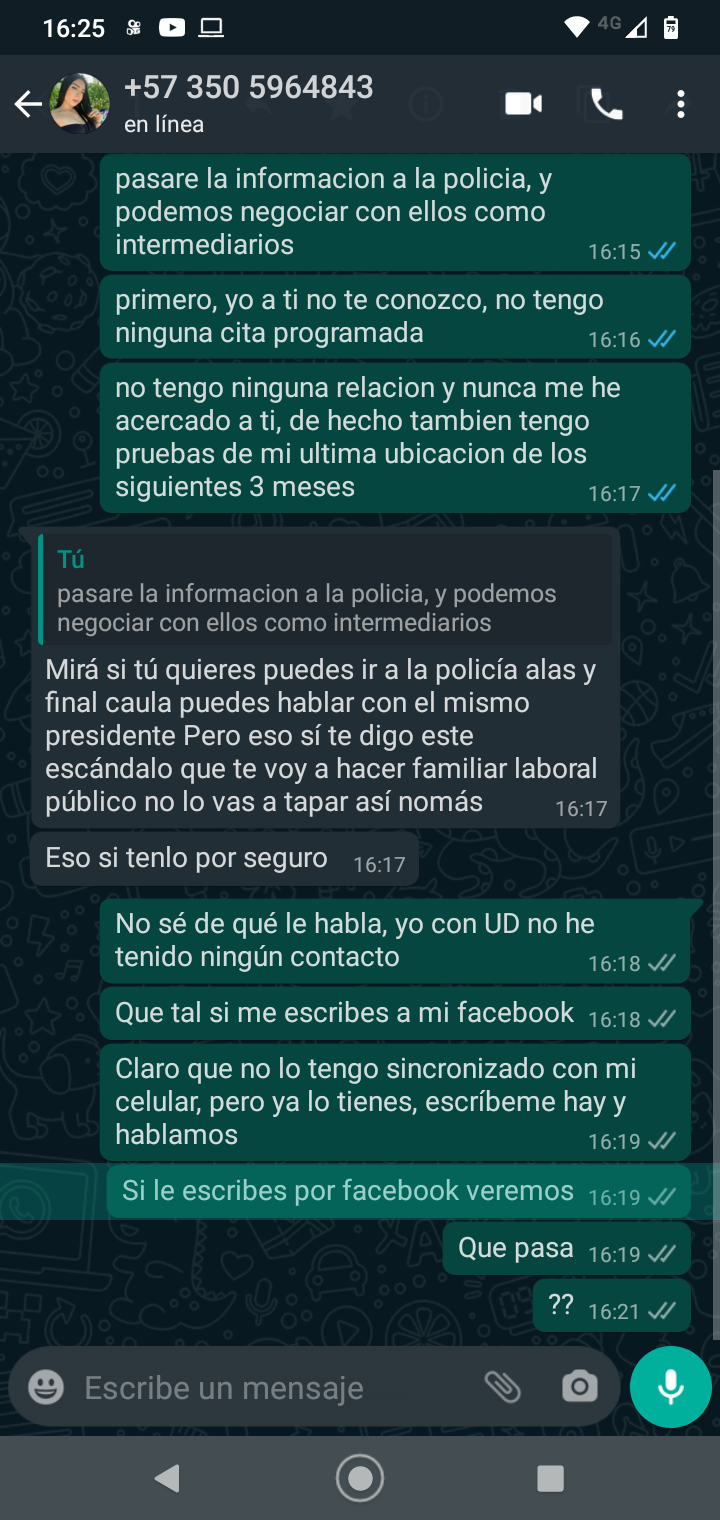Image resolution: width=720 pixels, height=1520 pixels.
Task: Jump to the quoted message from Tú
Action: pos(325,591)
